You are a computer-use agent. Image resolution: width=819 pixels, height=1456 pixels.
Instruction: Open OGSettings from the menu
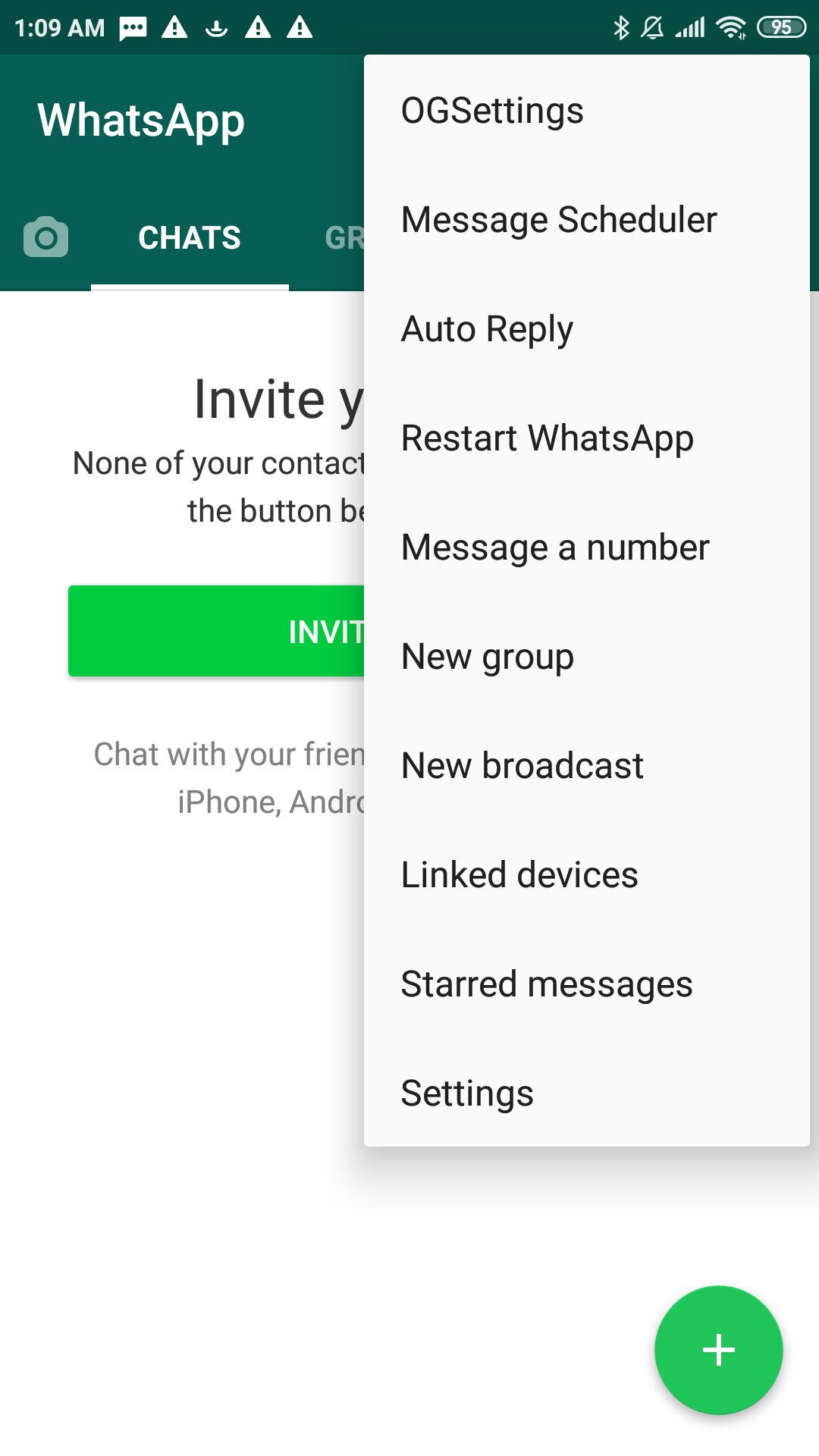tap(586, 111)
